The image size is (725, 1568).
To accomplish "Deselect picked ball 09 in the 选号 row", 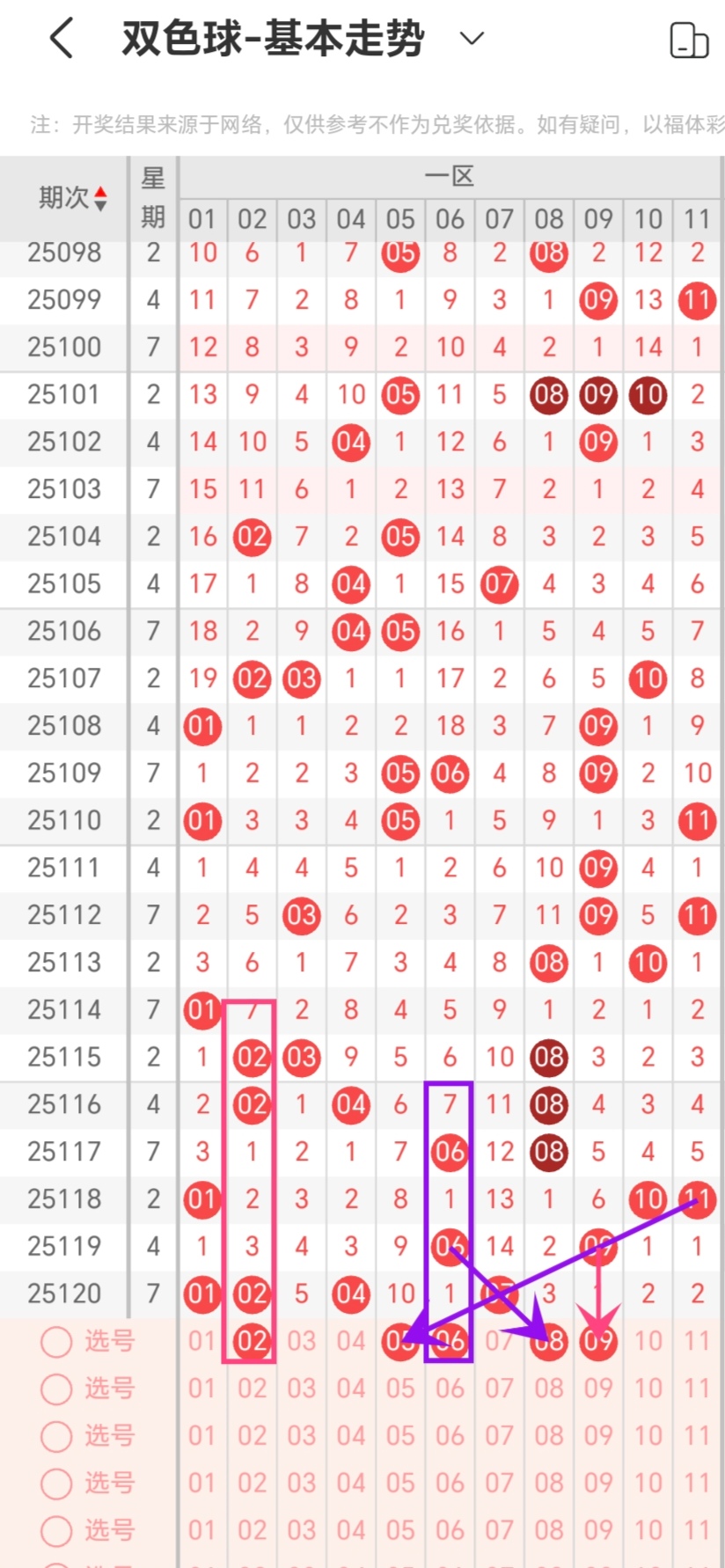I will coord(598,1341).
